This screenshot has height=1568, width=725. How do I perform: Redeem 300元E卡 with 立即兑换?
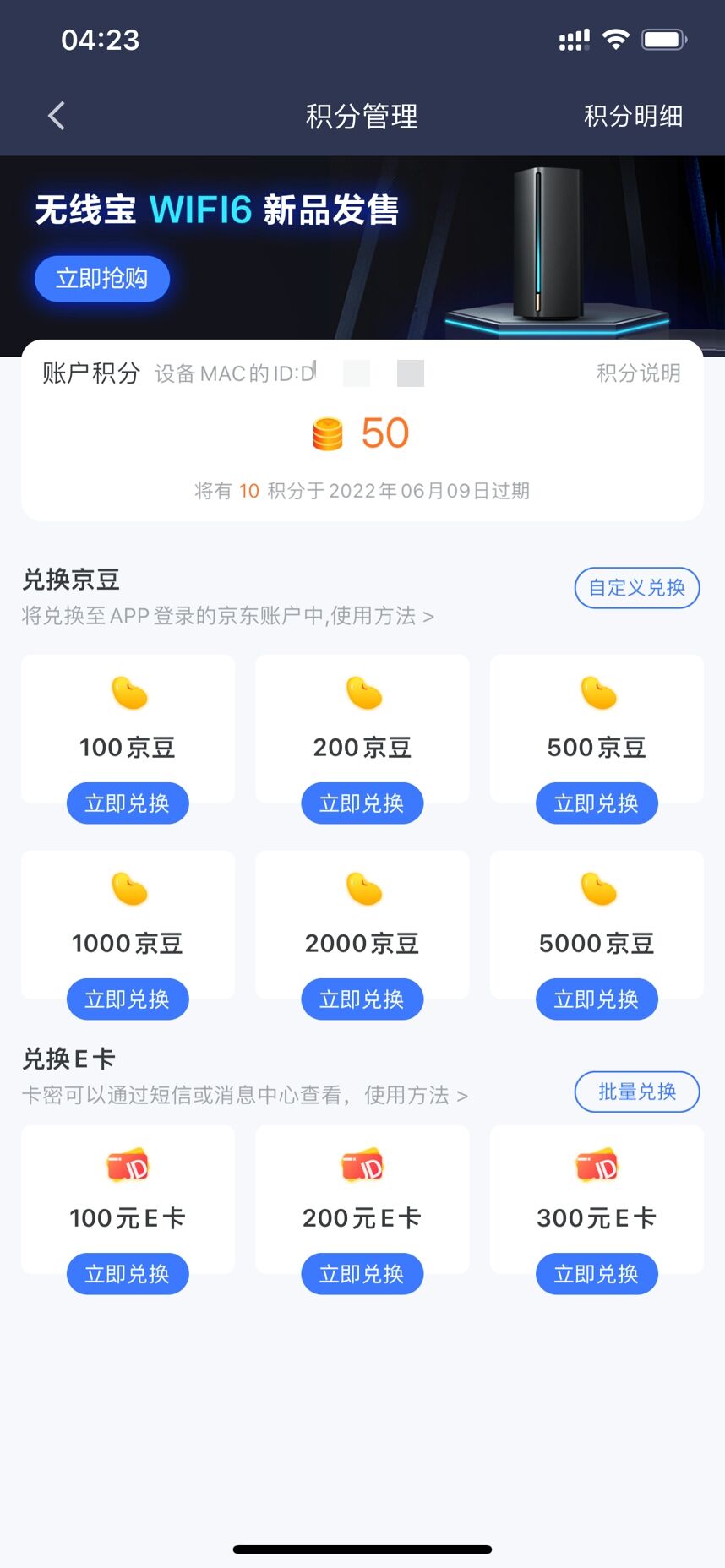596,1273
